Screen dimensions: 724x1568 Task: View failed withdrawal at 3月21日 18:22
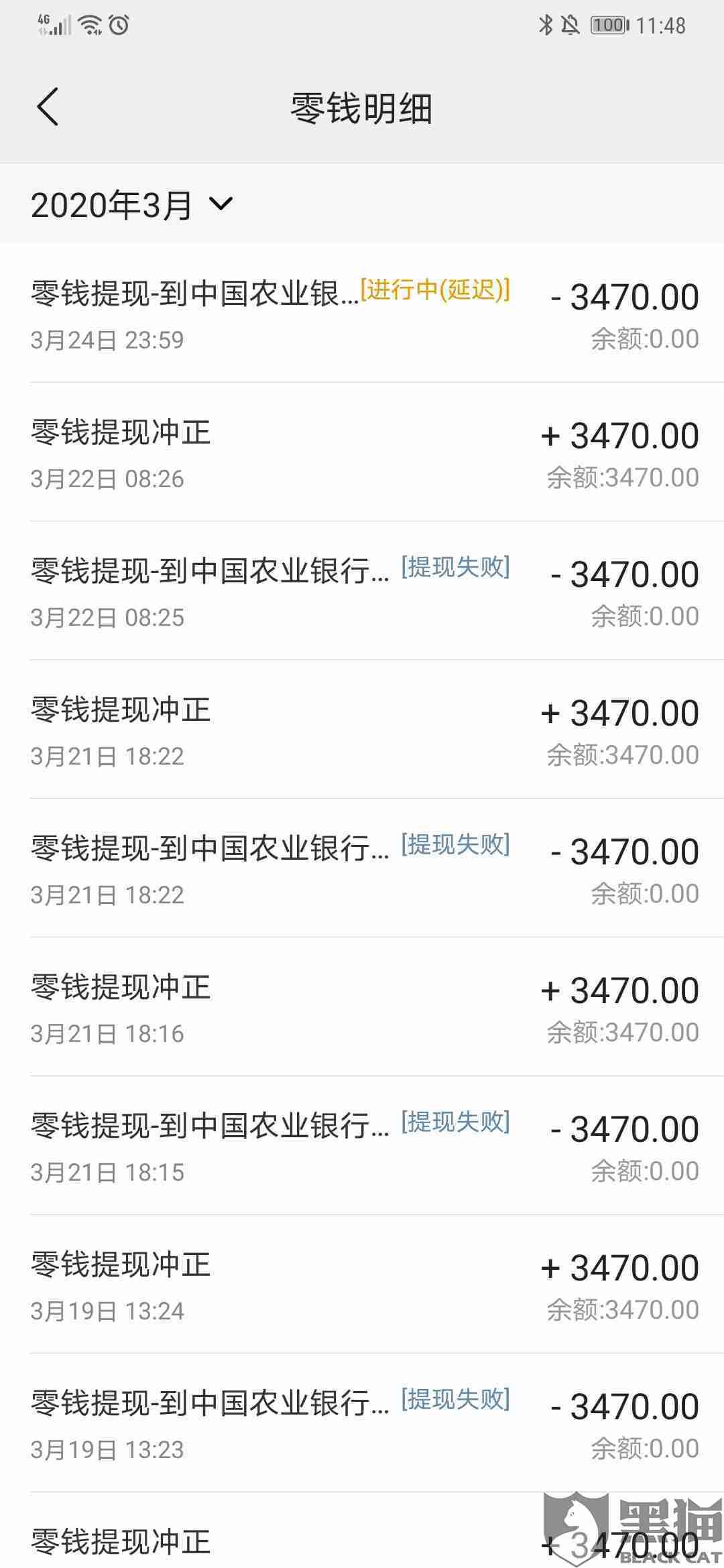pos(362,868)
